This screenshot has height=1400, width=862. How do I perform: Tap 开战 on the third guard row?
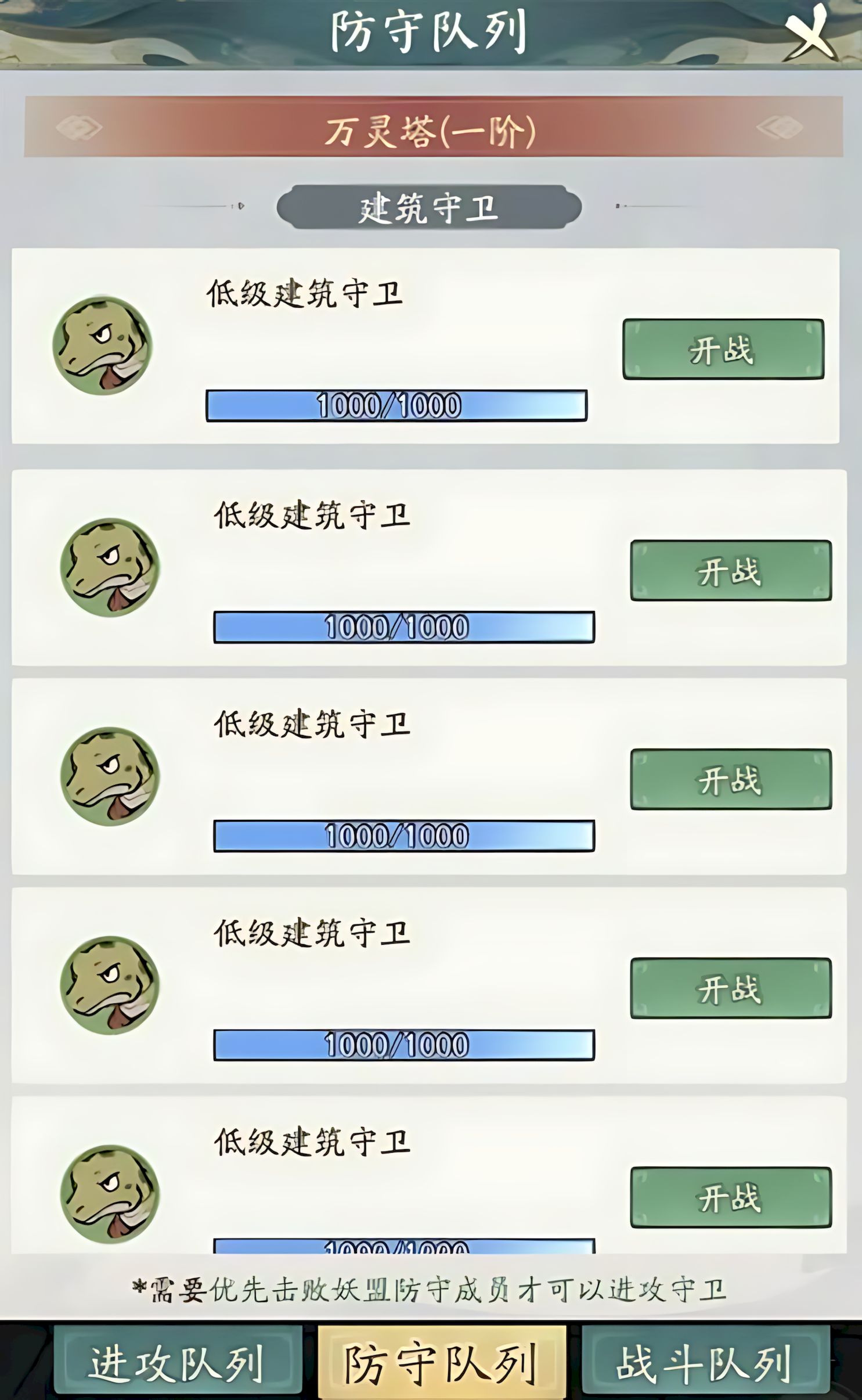(x=730, y=779)
